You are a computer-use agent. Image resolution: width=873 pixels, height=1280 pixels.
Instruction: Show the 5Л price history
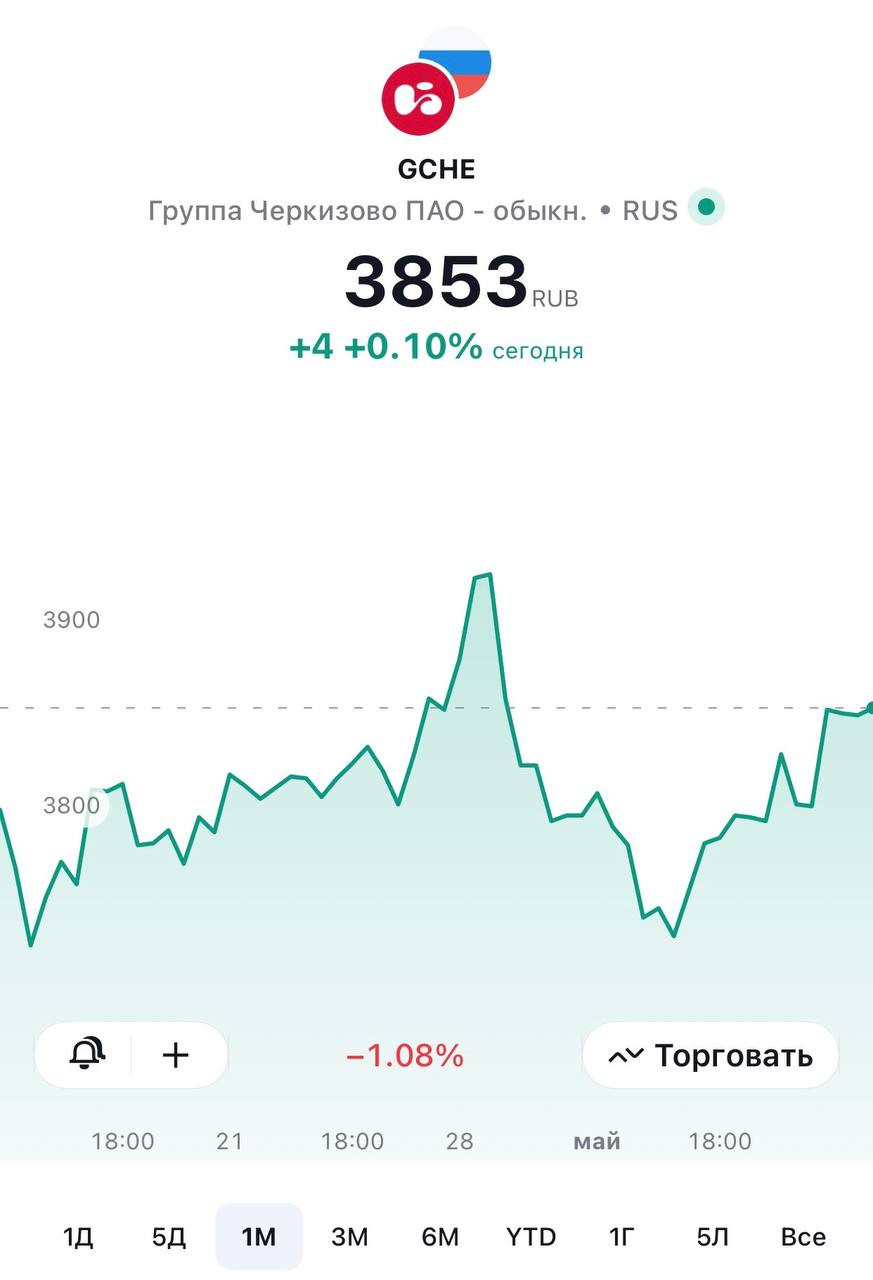pos(712,1237)
